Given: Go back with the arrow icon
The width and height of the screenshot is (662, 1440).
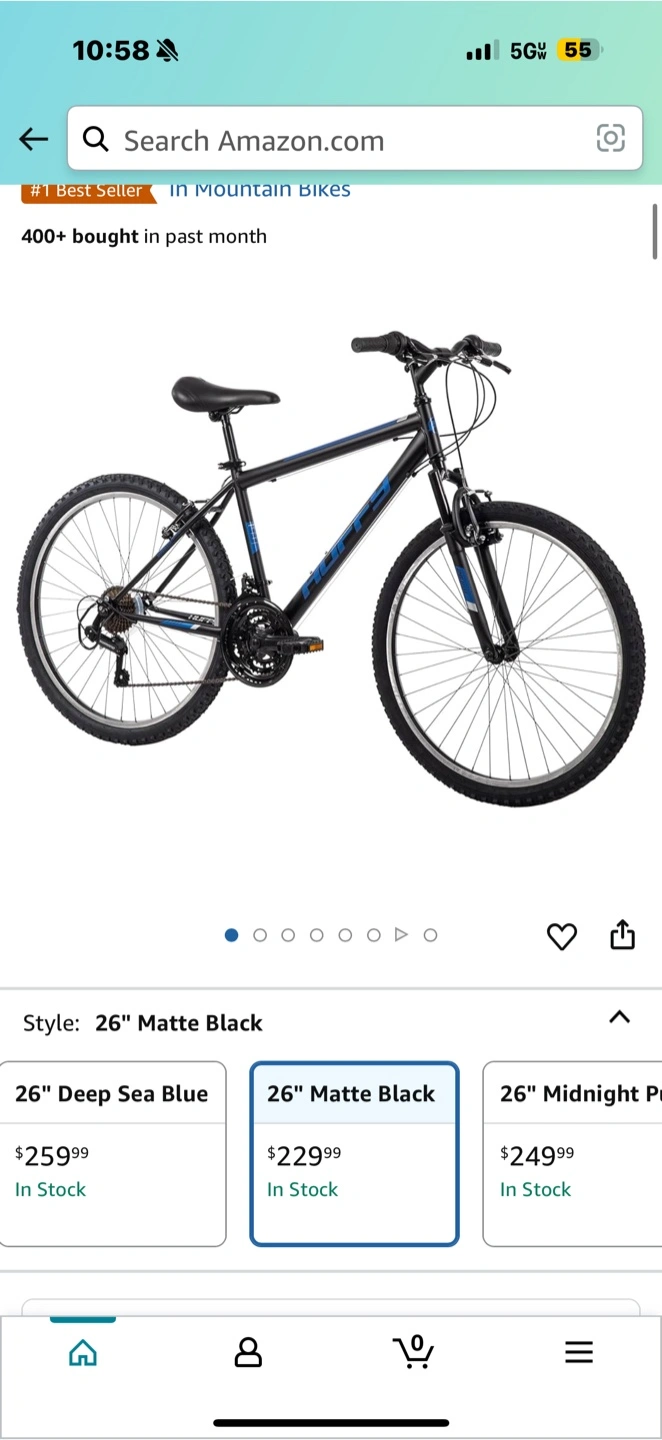Looking at the screenshot, I should [34, 139].
